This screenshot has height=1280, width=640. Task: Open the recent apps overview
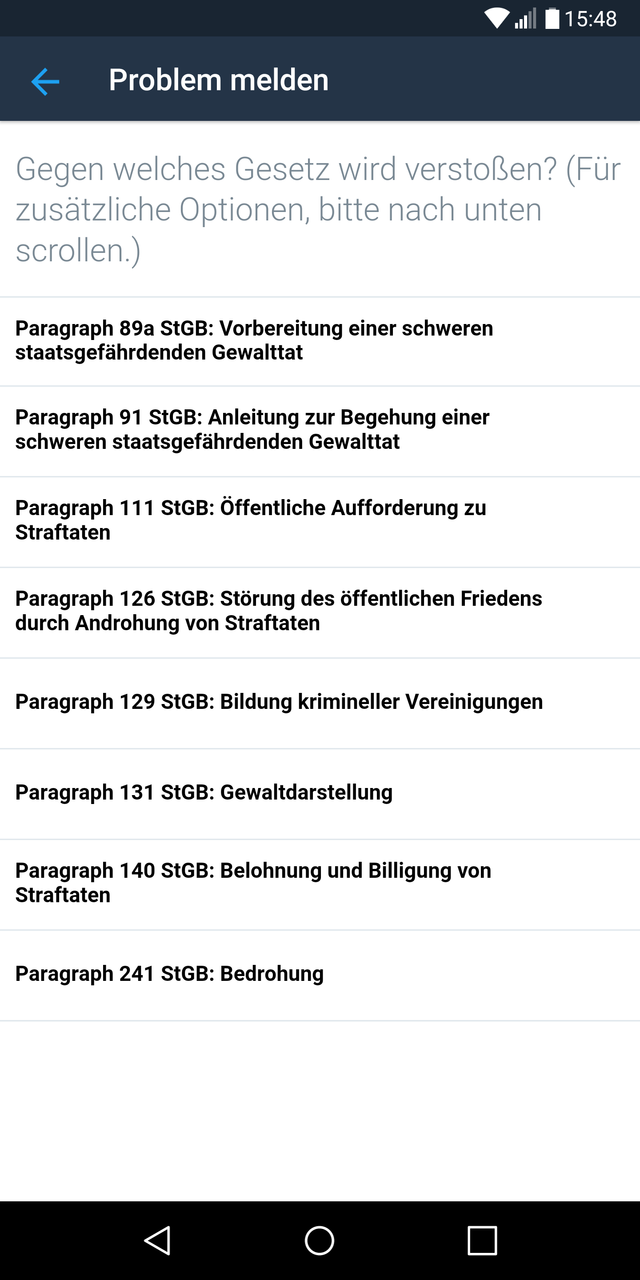tap(482, 1240)
